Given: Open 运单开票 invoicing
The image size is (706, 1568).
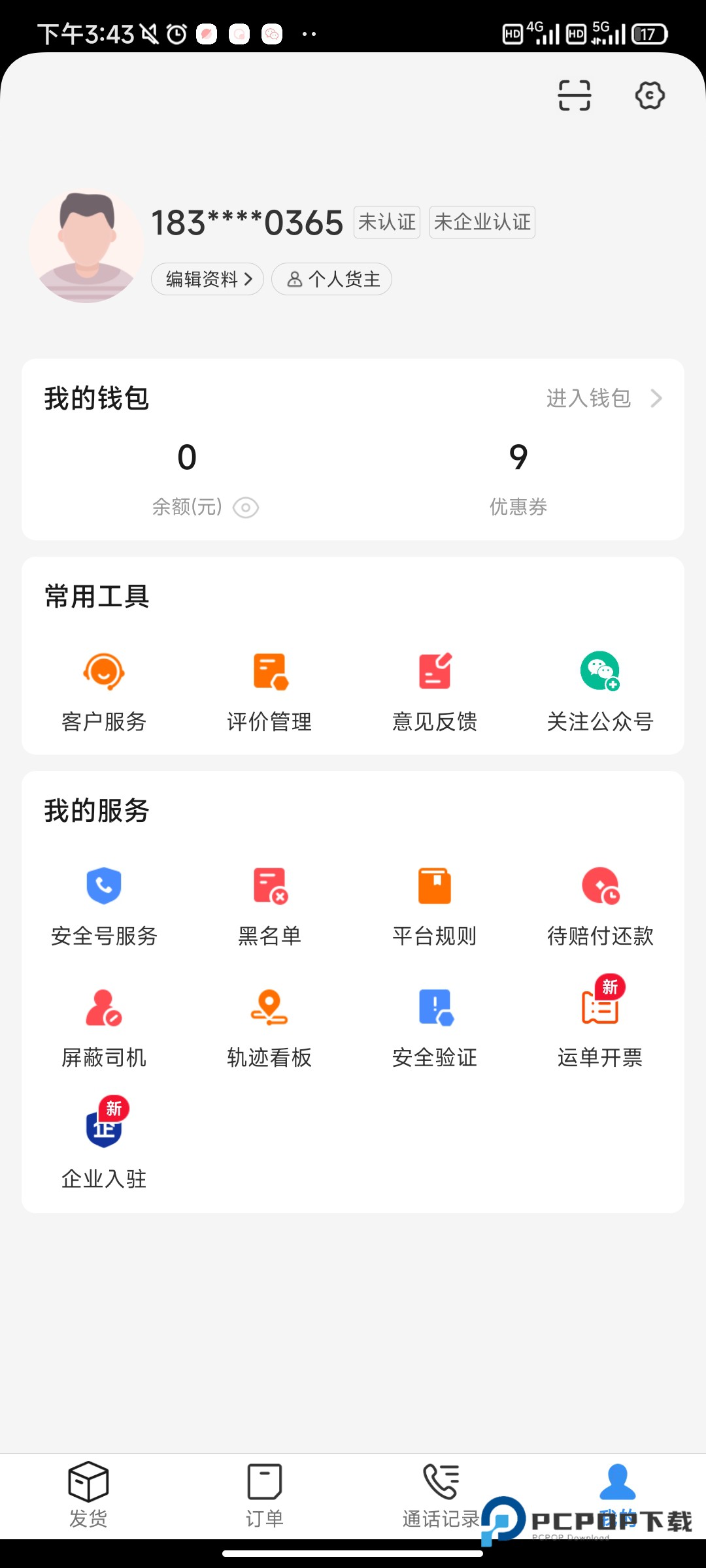Looking at the screenshot, I should point(600,1026).
